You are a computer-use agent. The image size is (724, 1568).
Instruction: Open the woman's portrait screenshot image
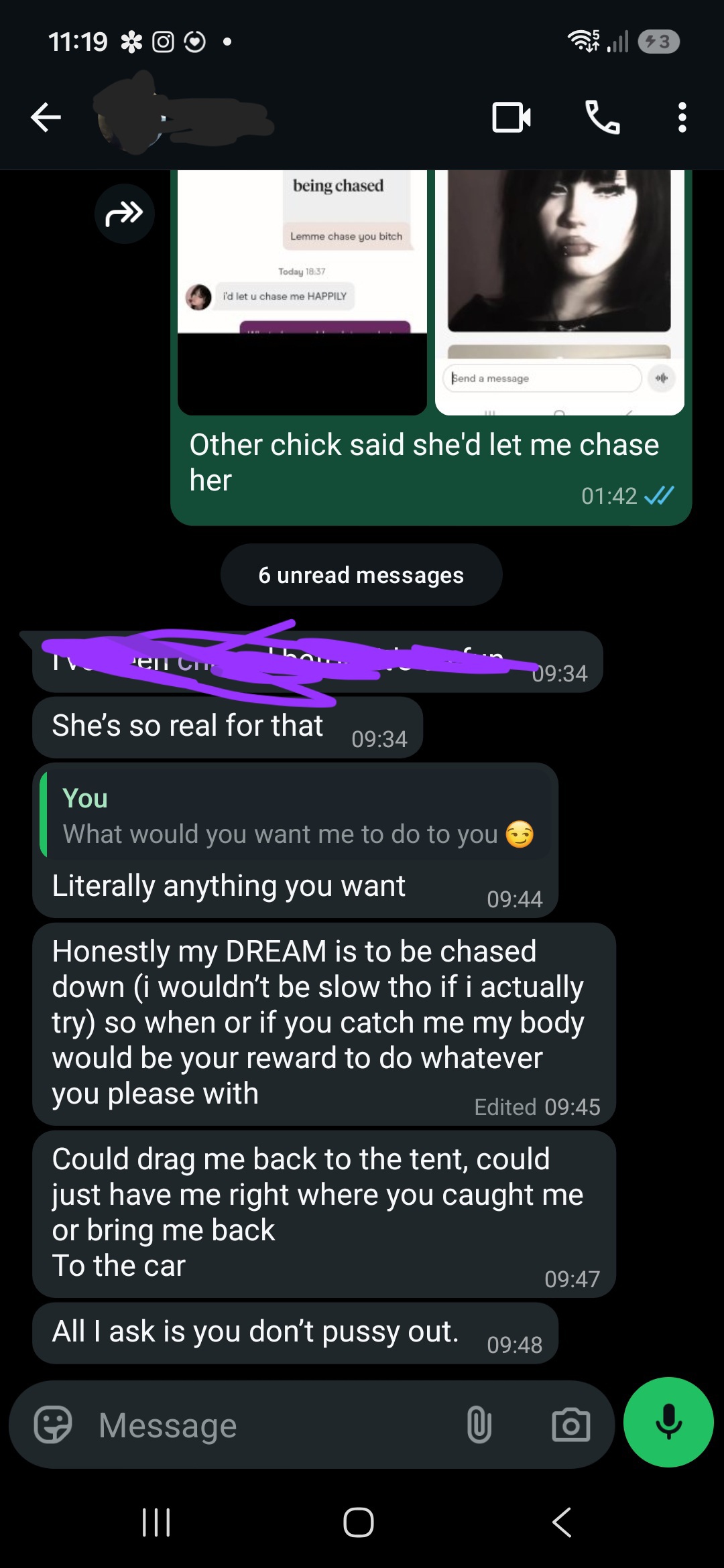pos(560,292)
